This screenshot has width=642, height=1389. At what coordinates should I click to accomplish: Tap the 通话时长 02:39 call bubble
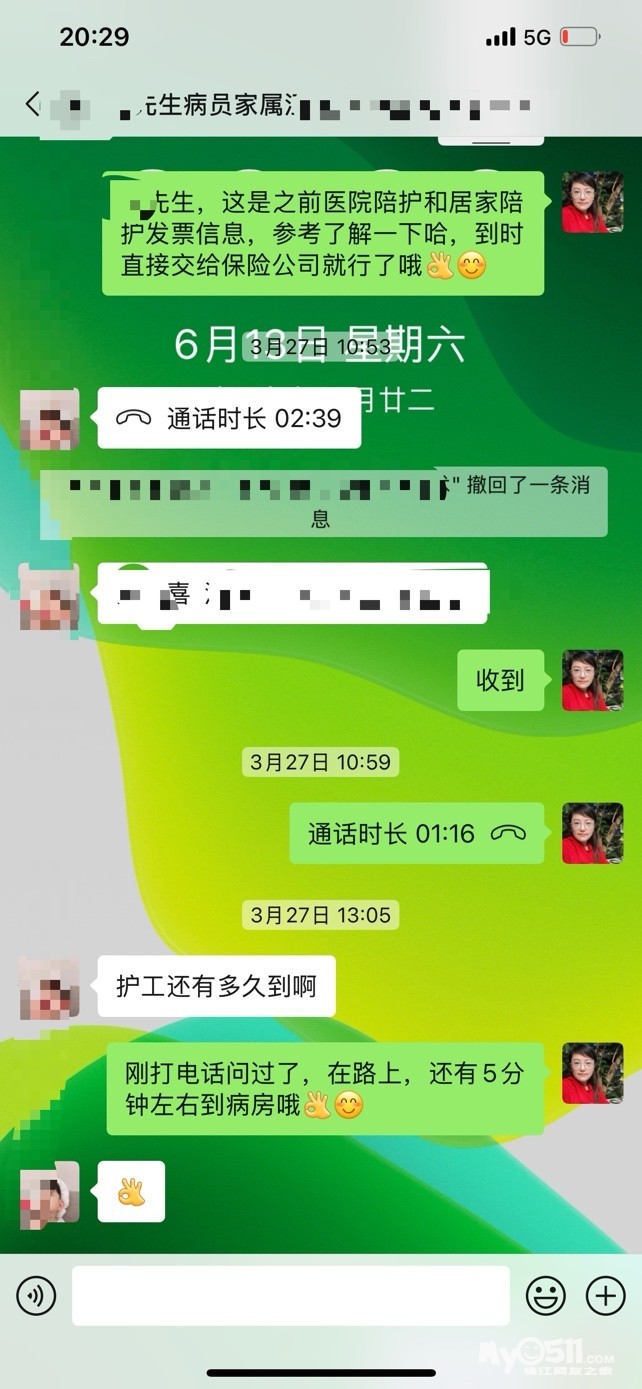[x=229, y=418]
